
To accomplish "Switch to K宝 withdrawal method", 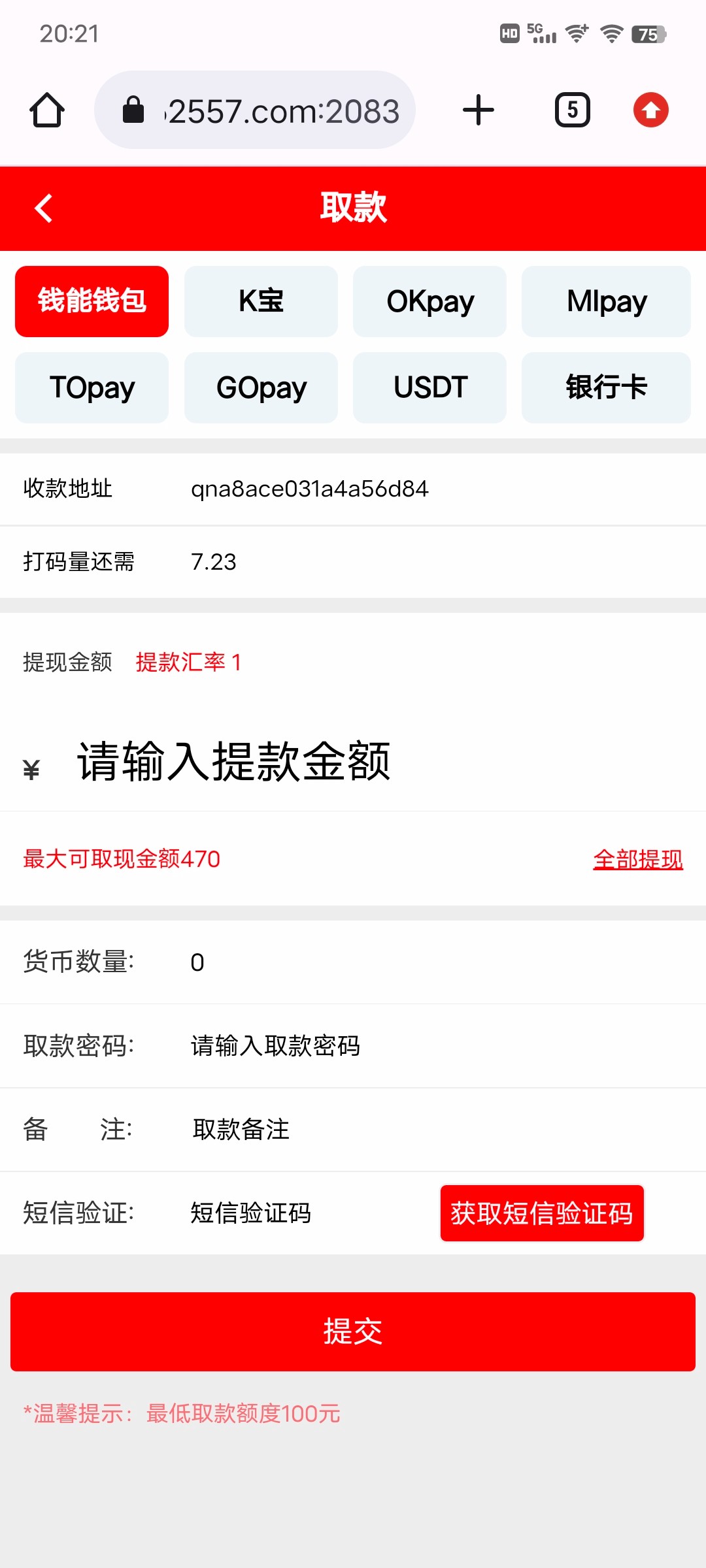I will pos(261,301).
